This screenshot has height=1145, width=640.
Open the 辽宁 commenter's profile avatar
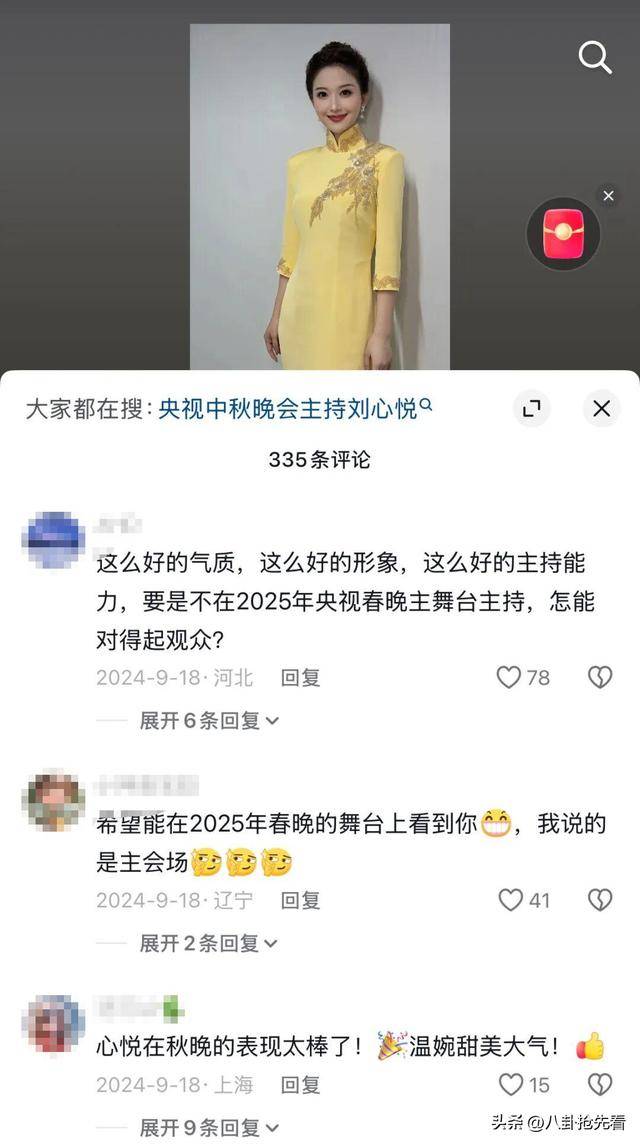tap(54, 800)
